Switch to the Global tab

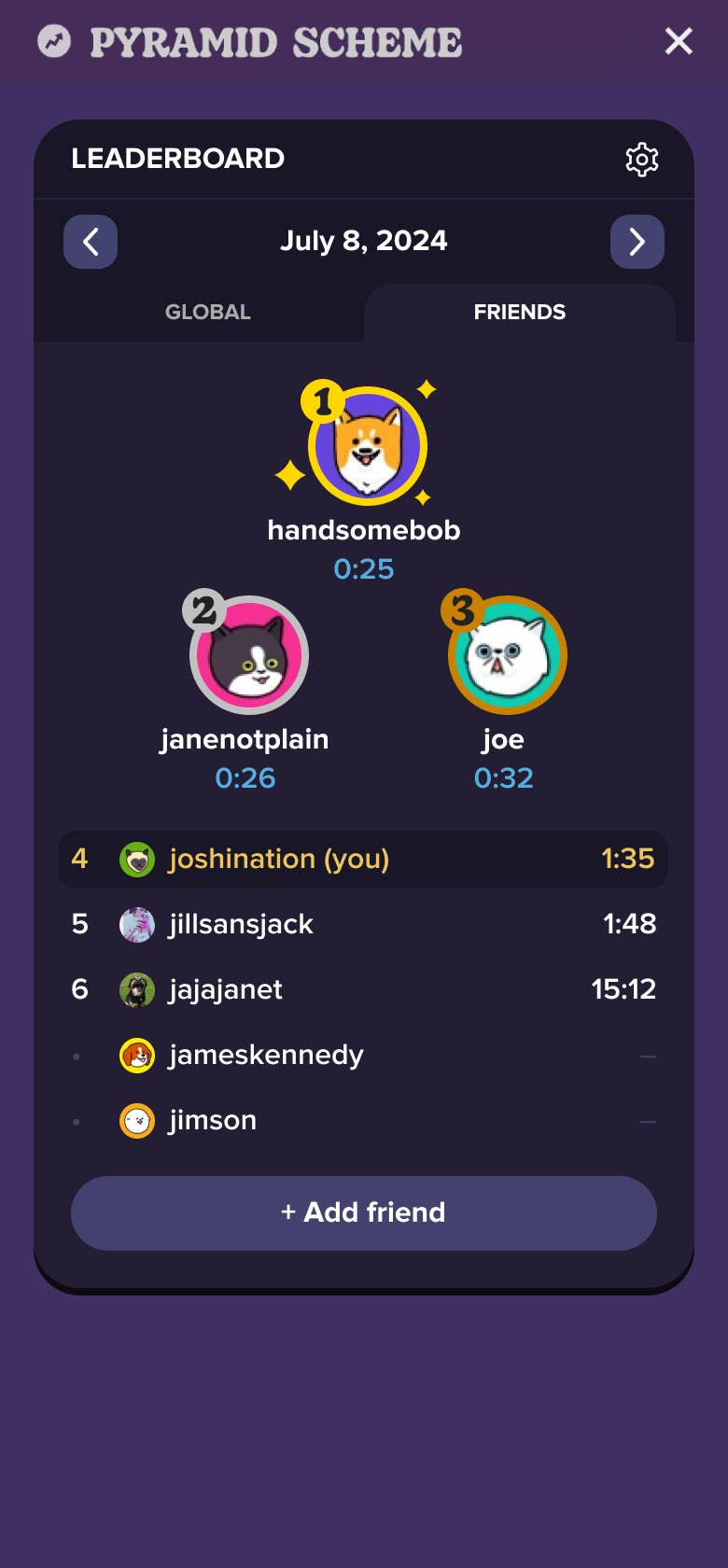click(x=207, y=313)
